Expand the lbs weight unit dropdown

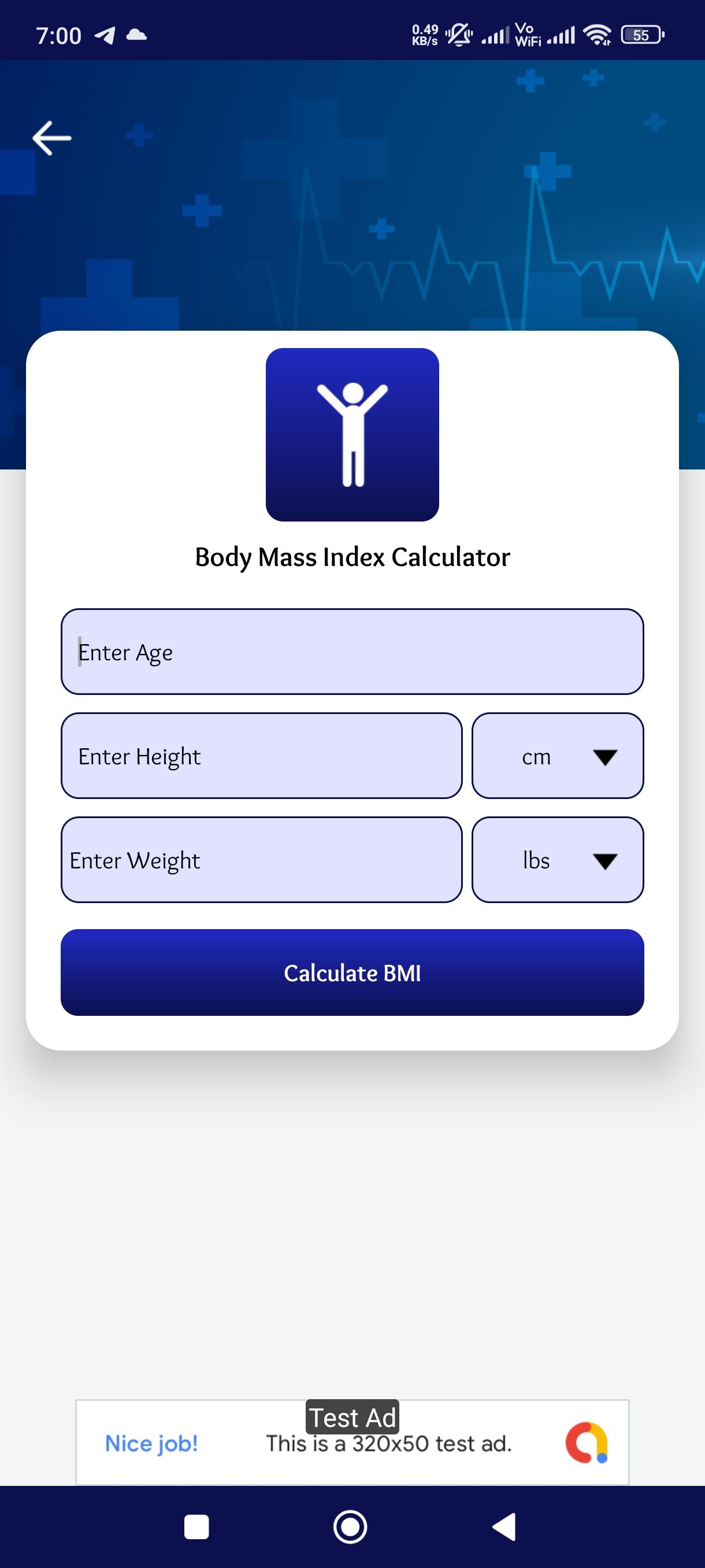pos(557,860)
